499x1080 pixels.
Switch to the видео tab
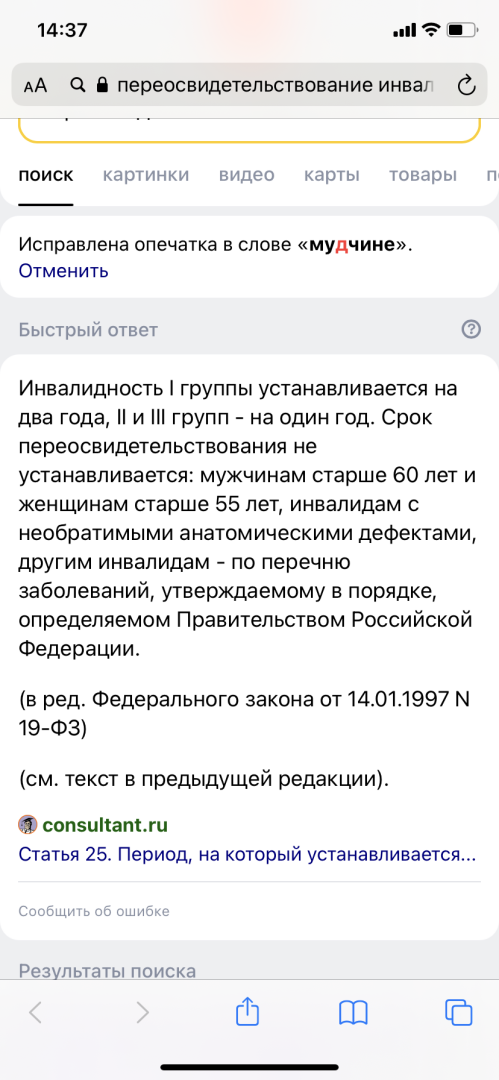pos(247,175)
